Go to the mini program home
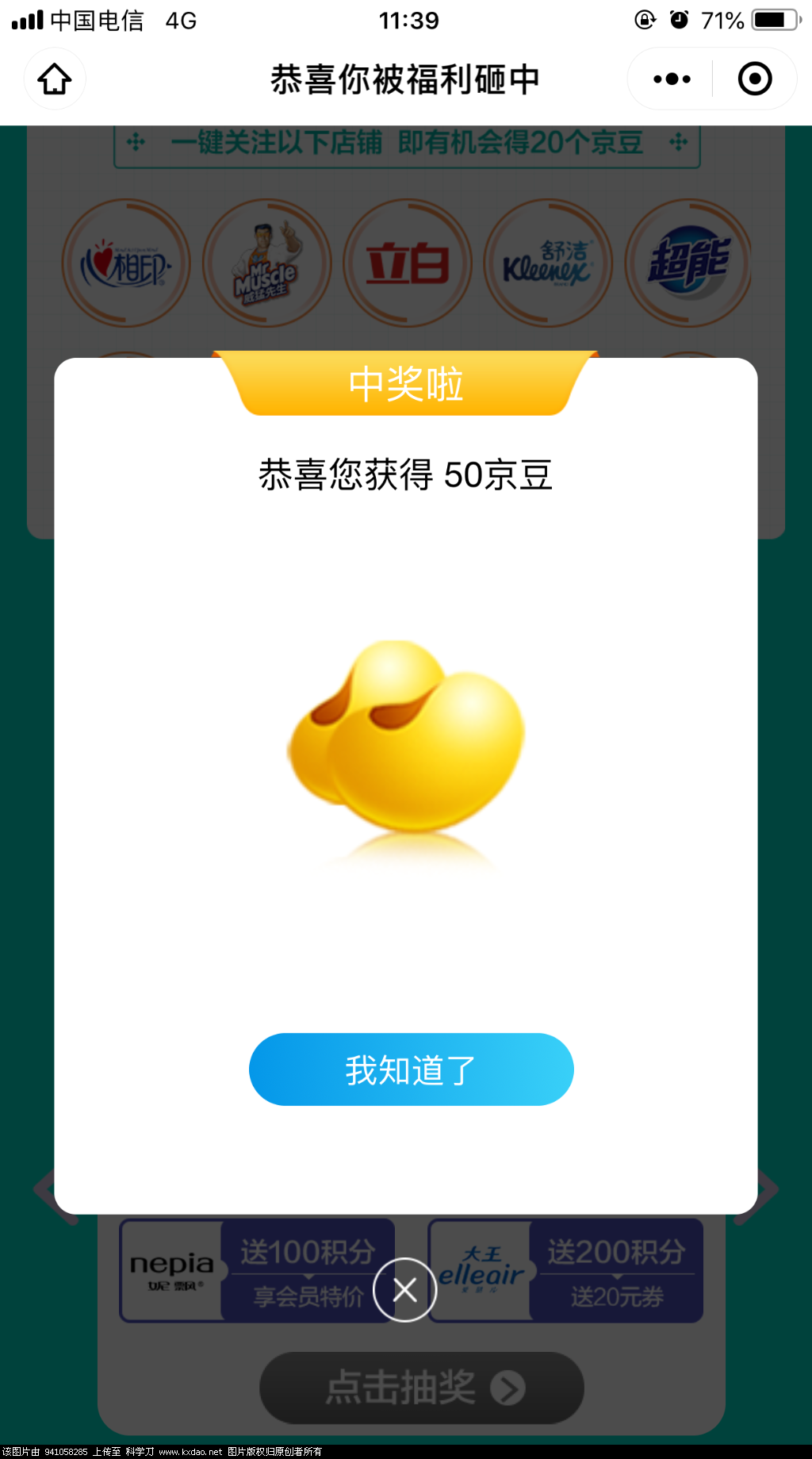812x1459 pixels. [x=55, y=79]
